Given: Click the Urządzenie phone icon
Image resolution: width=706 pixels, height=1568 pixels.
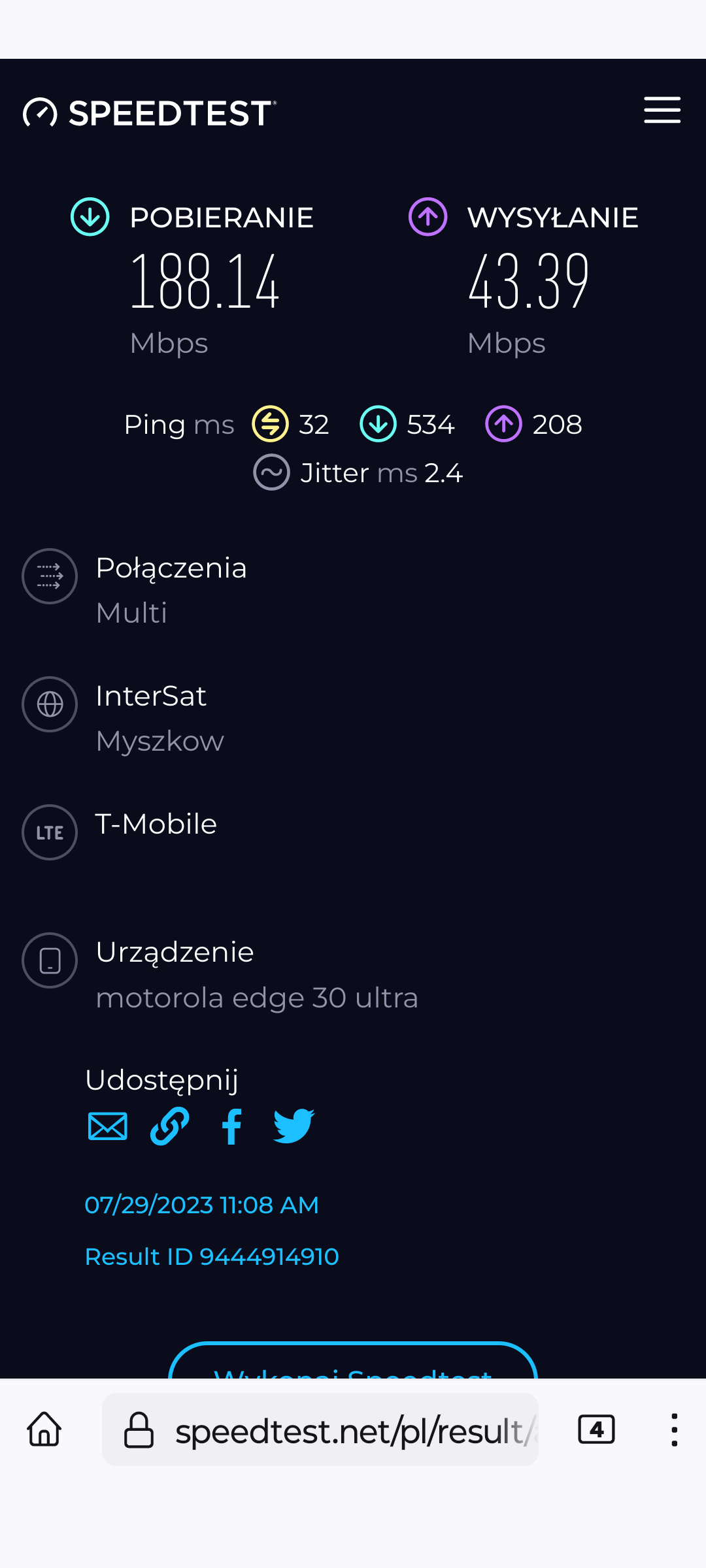Looking at the screenshot, I should (x=49, y=960).
